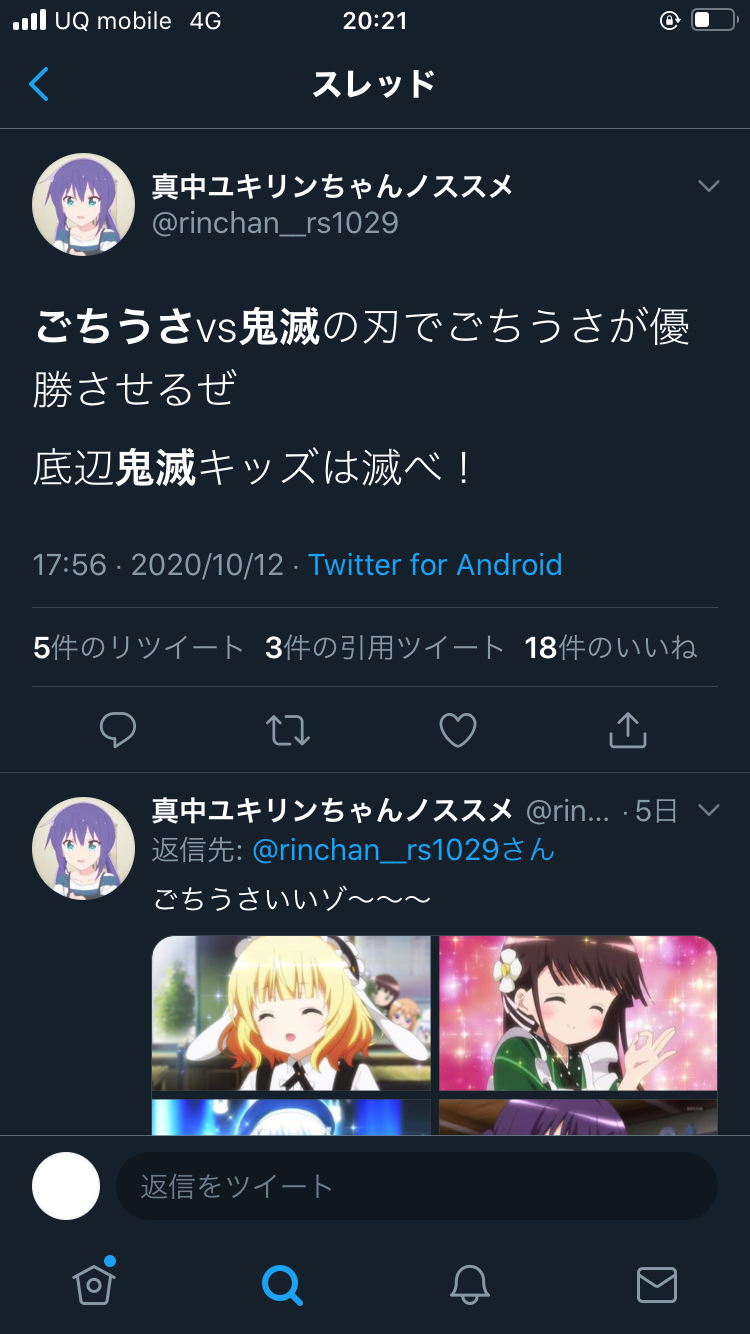
Task: View the 3件の引用ツイート list
Action: tap(385, 648)
